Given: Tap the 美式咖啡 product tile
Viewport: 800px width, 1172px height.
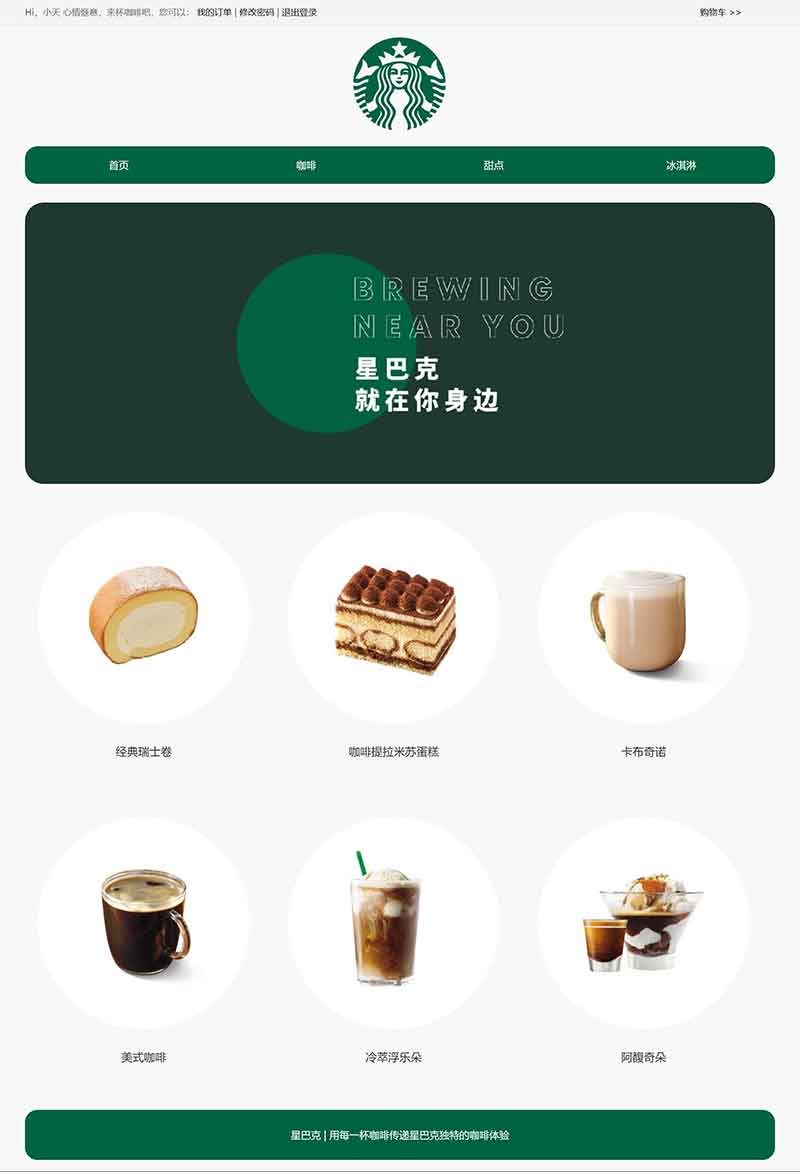Looking at the screenshot, I should click(144, 924).
